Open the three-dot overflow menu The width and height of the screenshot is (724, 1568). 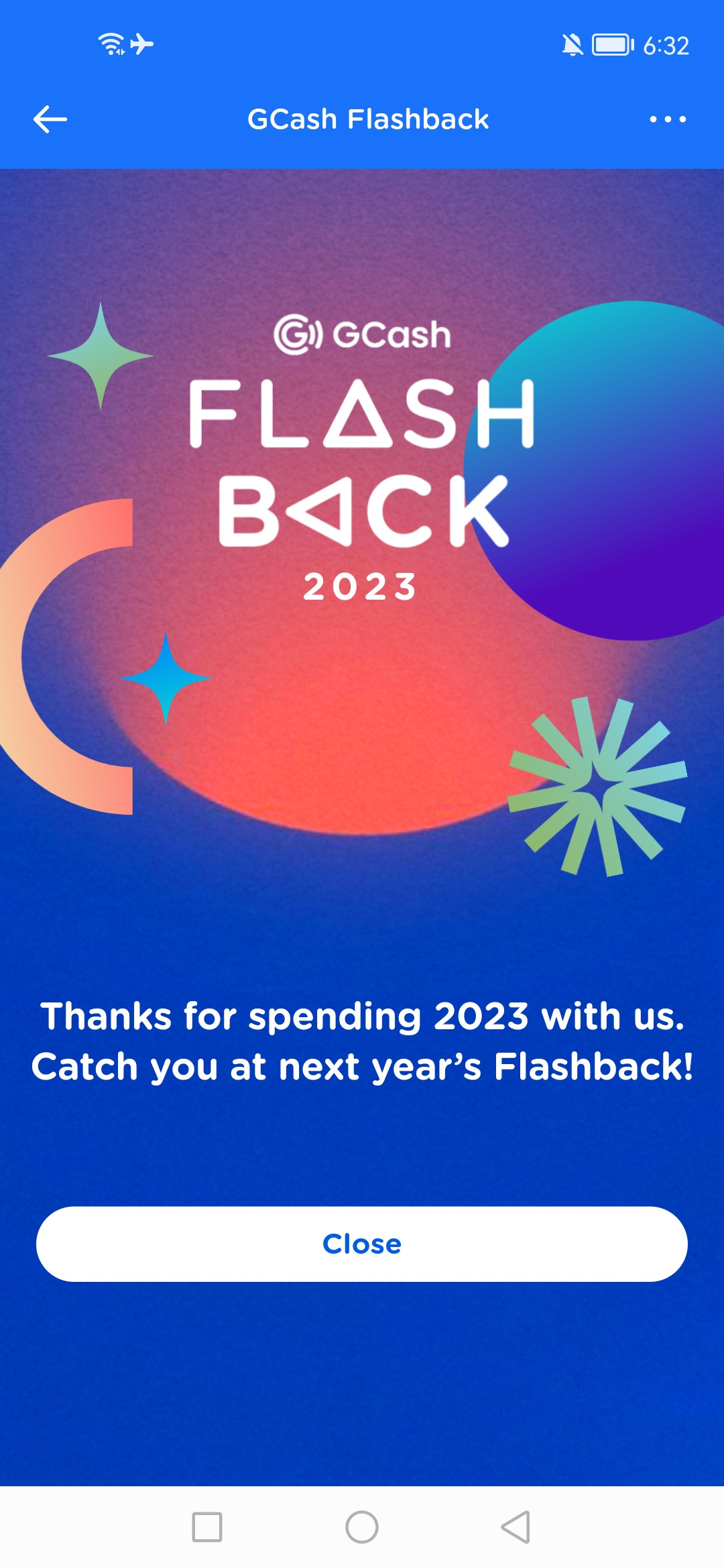tap(668, 119)
